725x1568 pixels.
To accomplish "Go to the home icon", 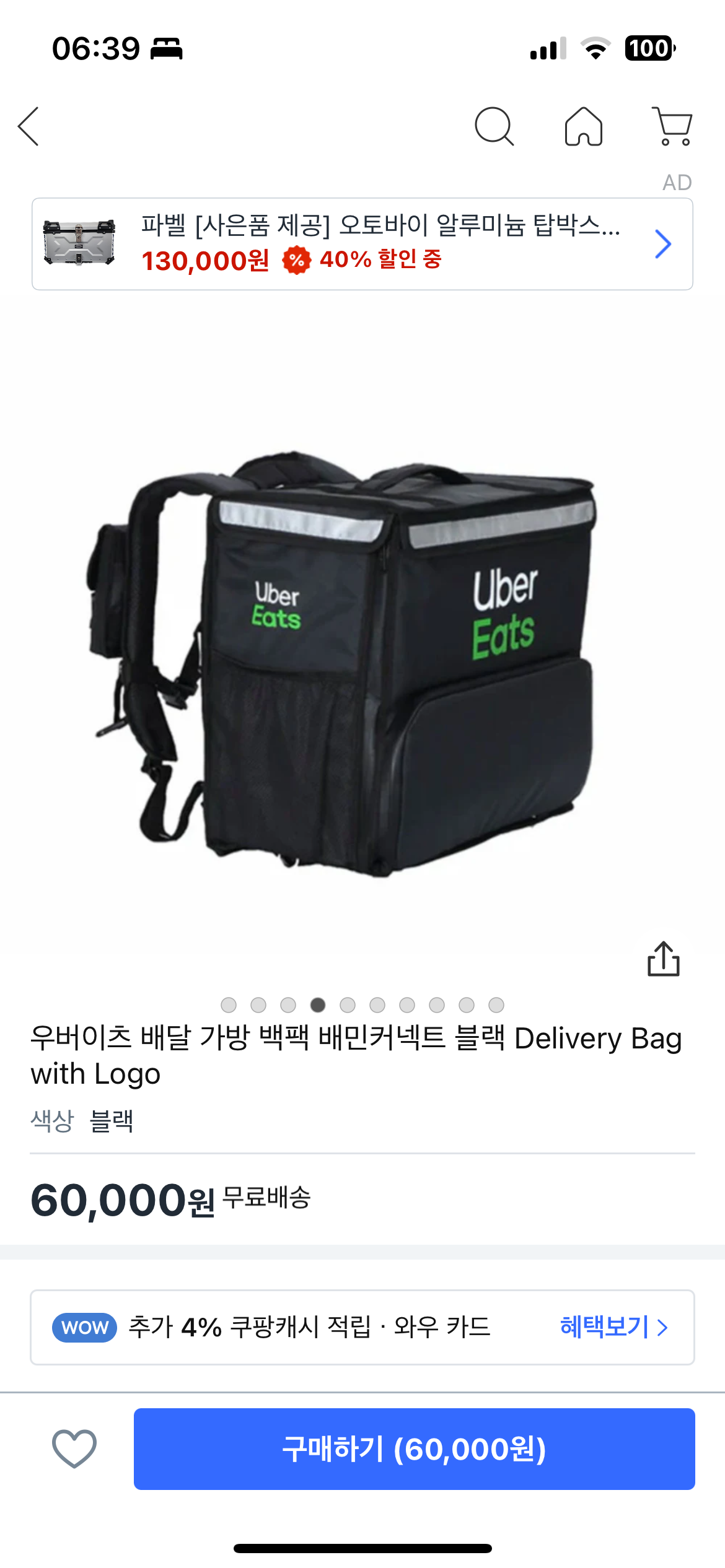I will tap(583, 126).
